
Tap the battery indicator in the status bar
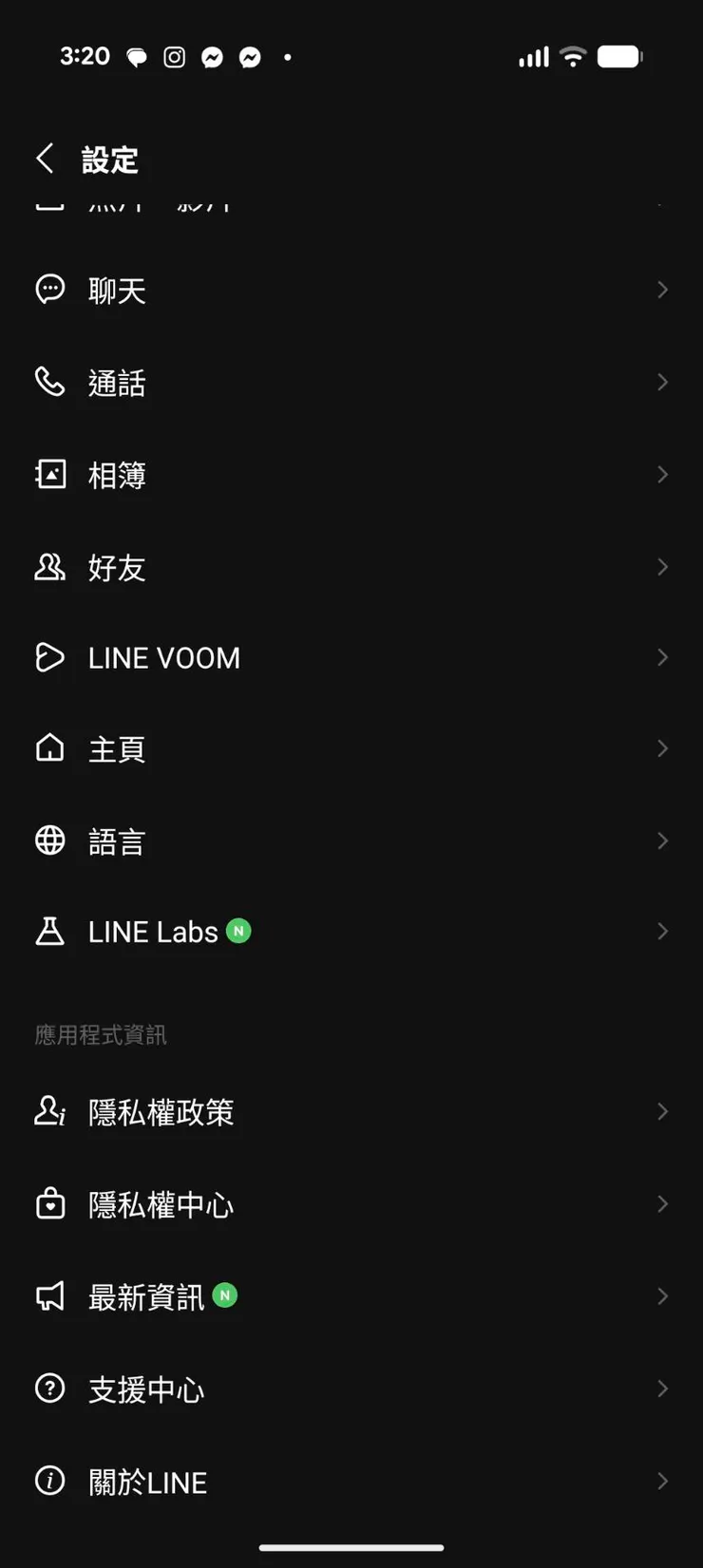point(618,56)
